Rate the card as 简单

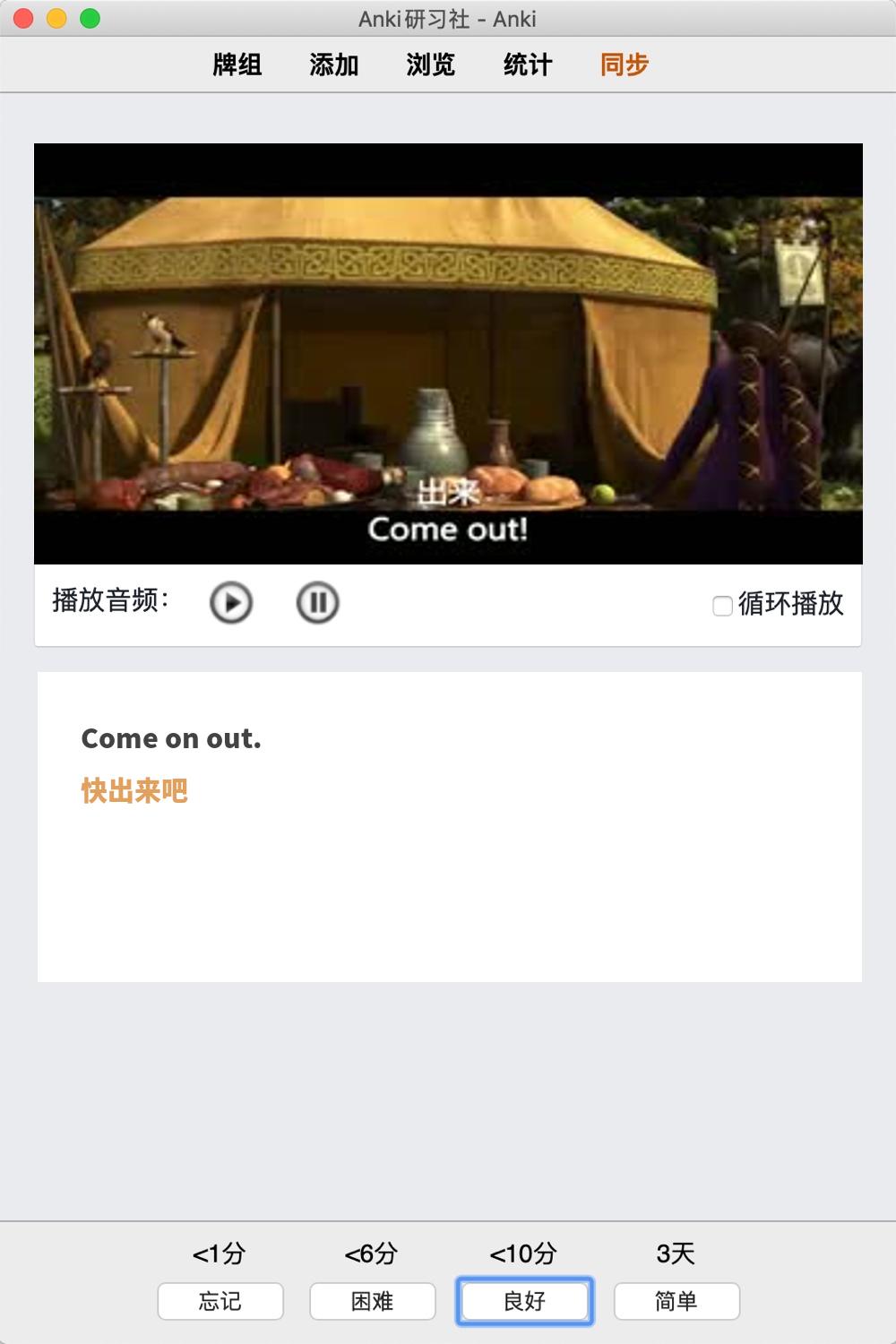point(676,1301)
